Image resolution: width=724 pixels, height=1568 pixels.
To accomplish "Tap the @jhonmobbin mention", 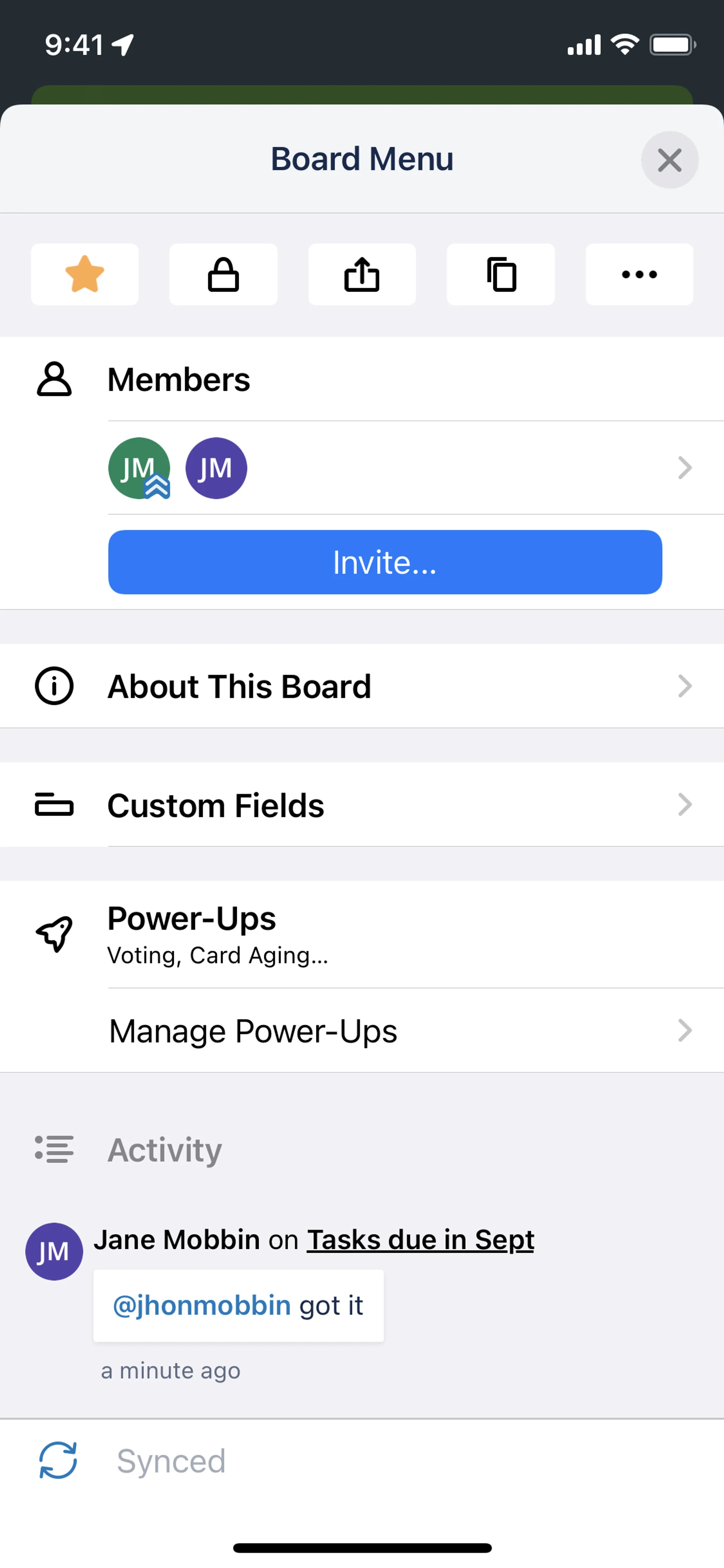I will tap(201, 1305).
